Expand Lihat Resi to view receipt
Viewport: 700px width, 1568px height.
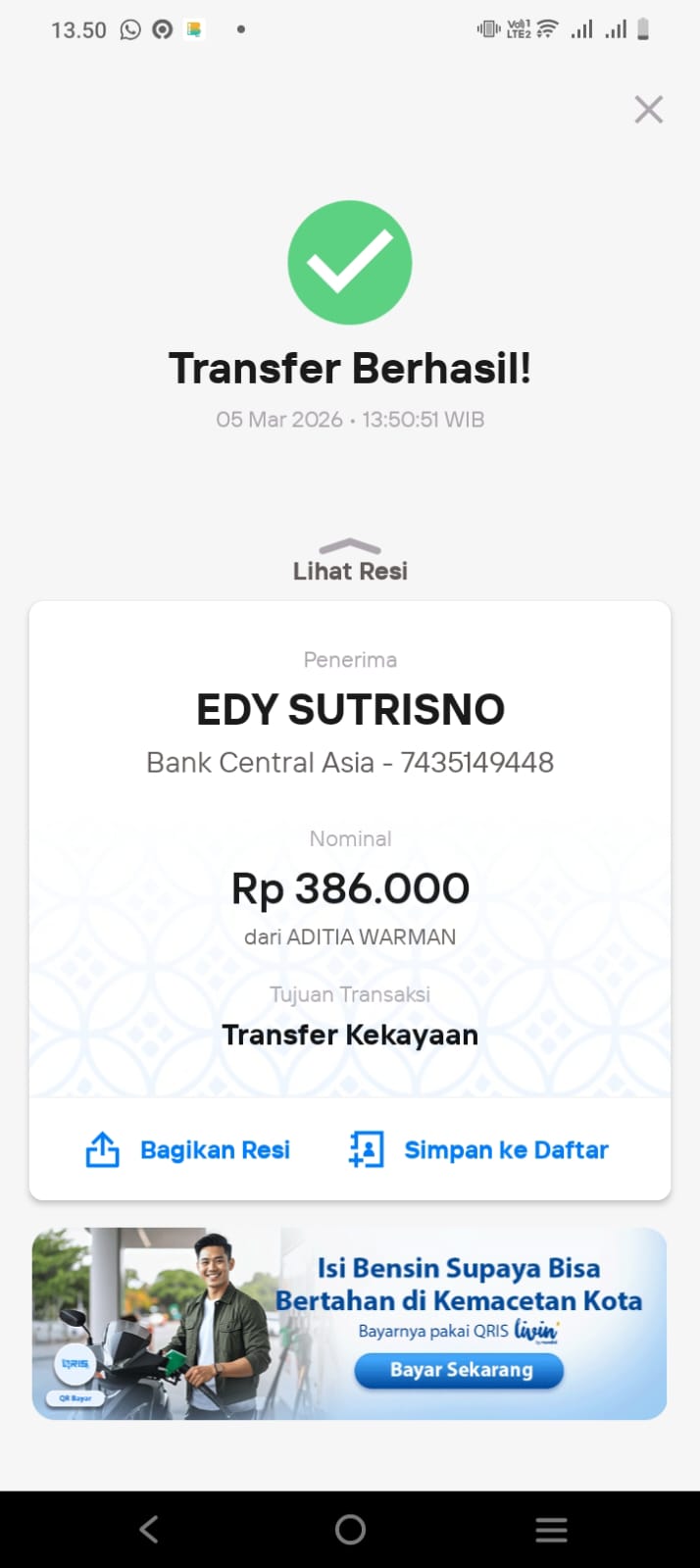pos(350,562)
